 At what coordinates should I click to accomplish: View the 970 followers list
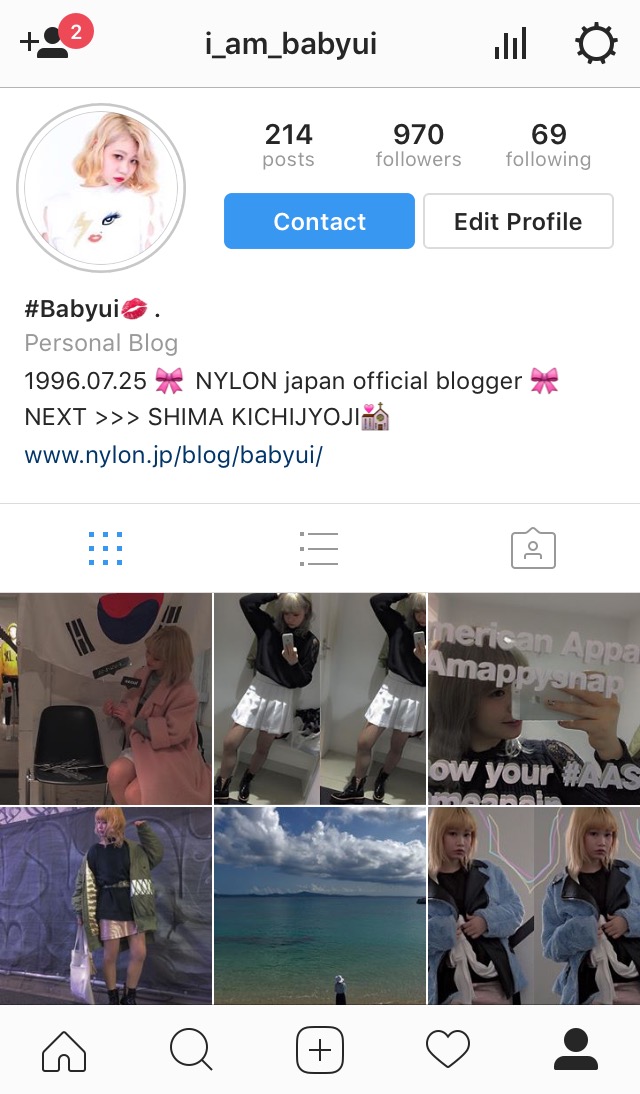coord(418,145)
